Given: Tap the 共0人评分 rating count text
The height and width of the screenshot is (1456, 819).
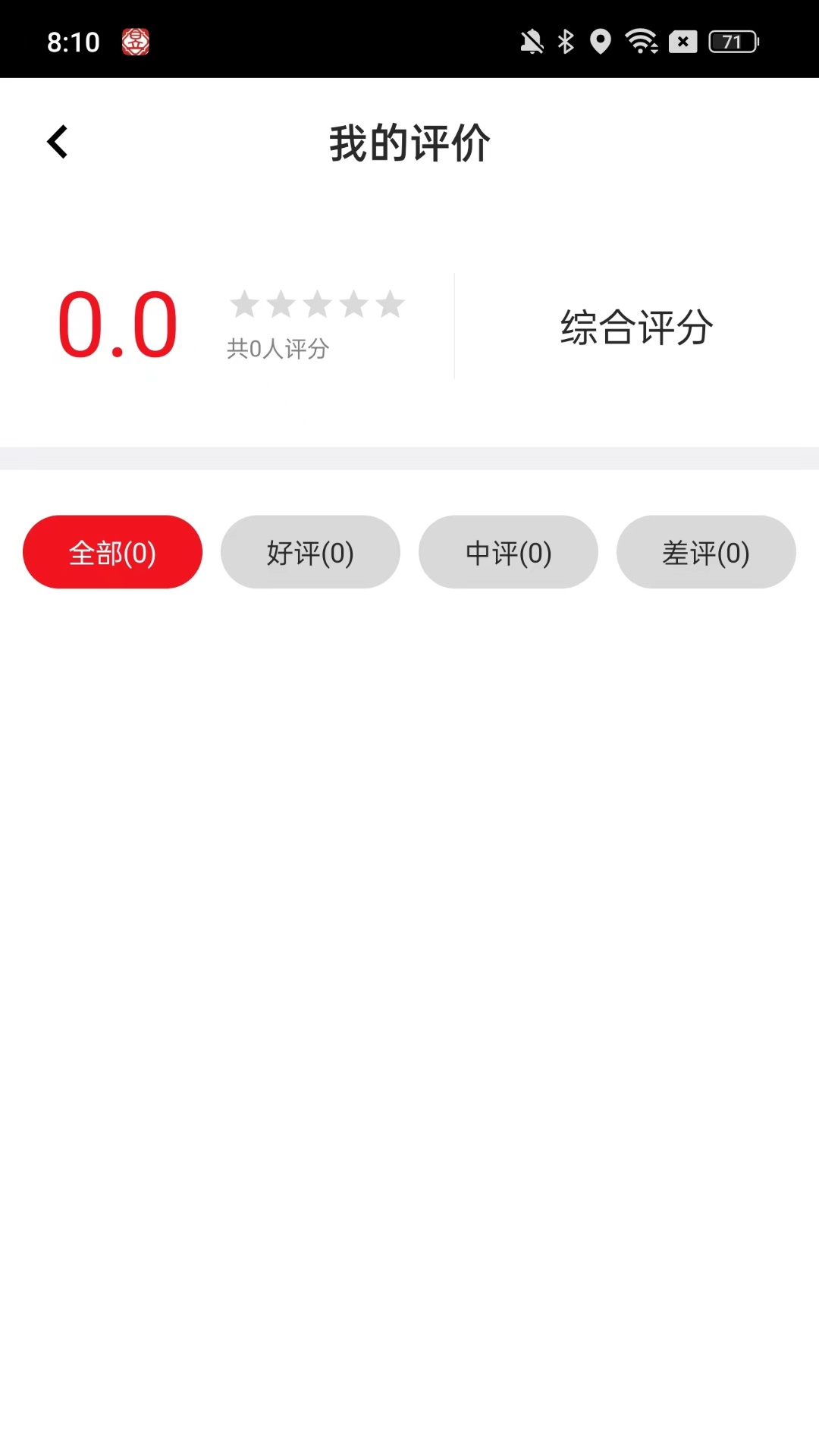Looking at the screenshot, I should point(278,350).
